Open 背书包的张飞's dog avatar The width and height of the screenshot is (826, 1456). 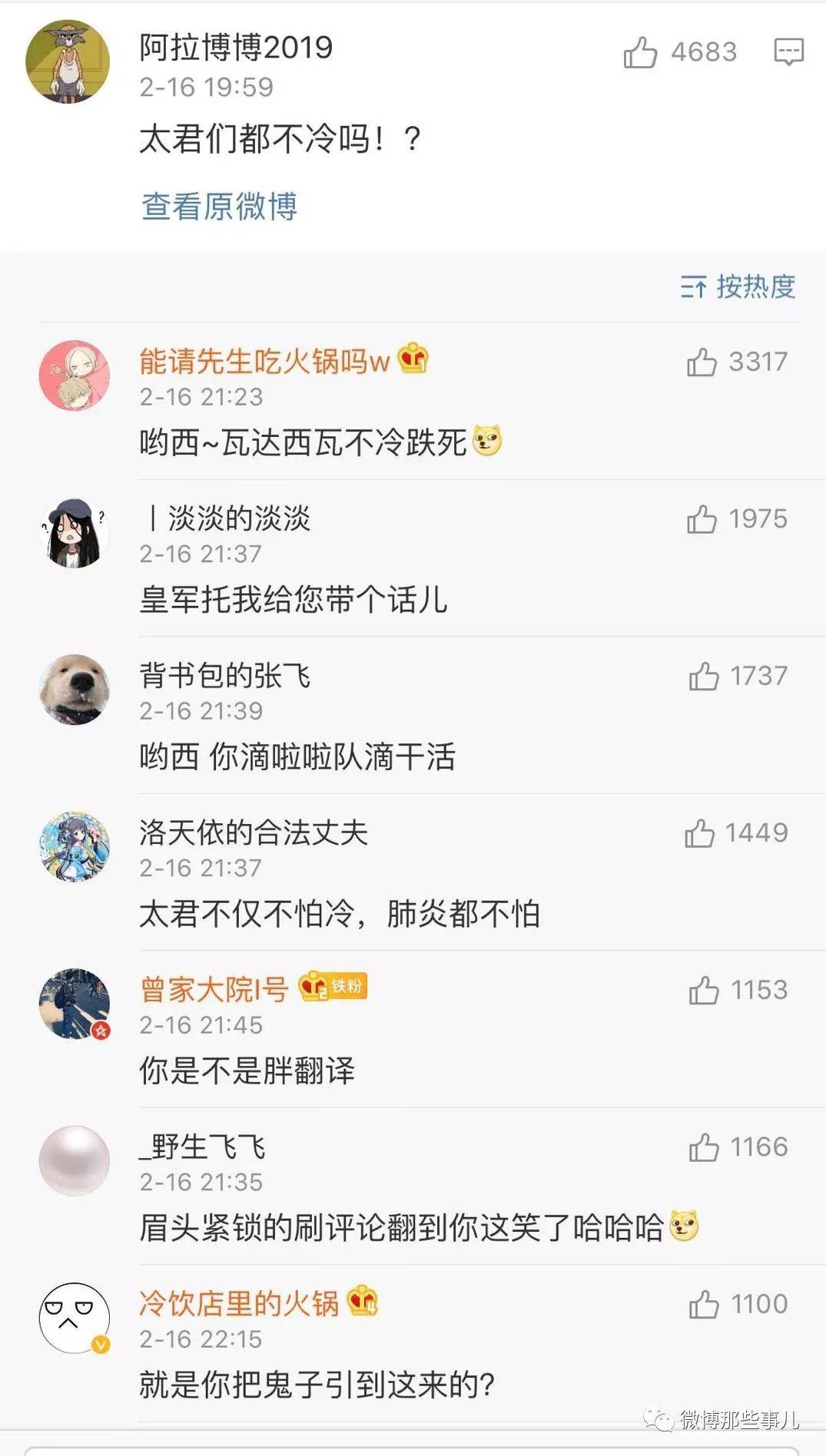point(75,690)
